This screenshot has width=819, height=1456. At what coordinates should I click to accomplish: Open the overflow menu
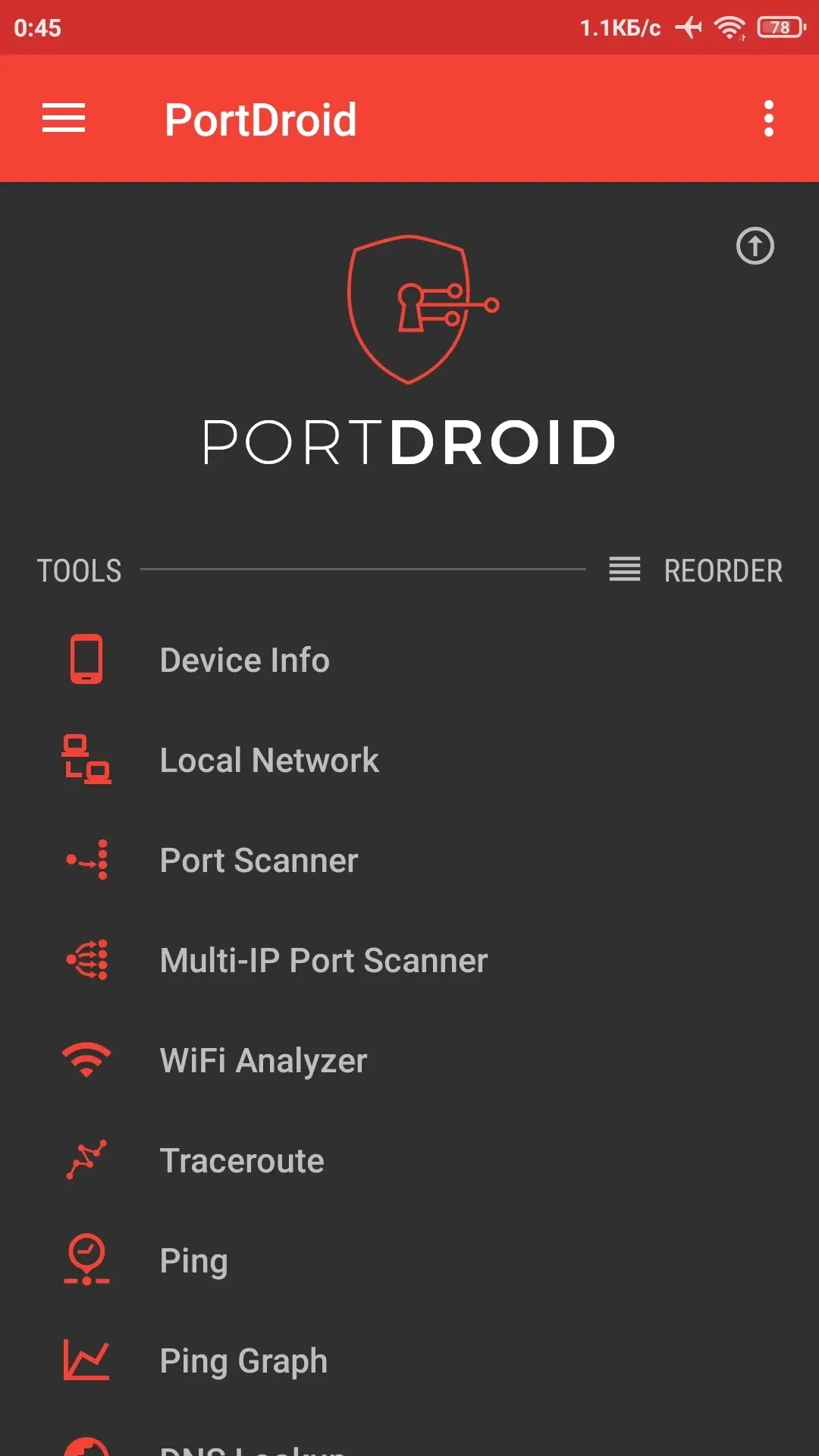(x=768, y=118)
